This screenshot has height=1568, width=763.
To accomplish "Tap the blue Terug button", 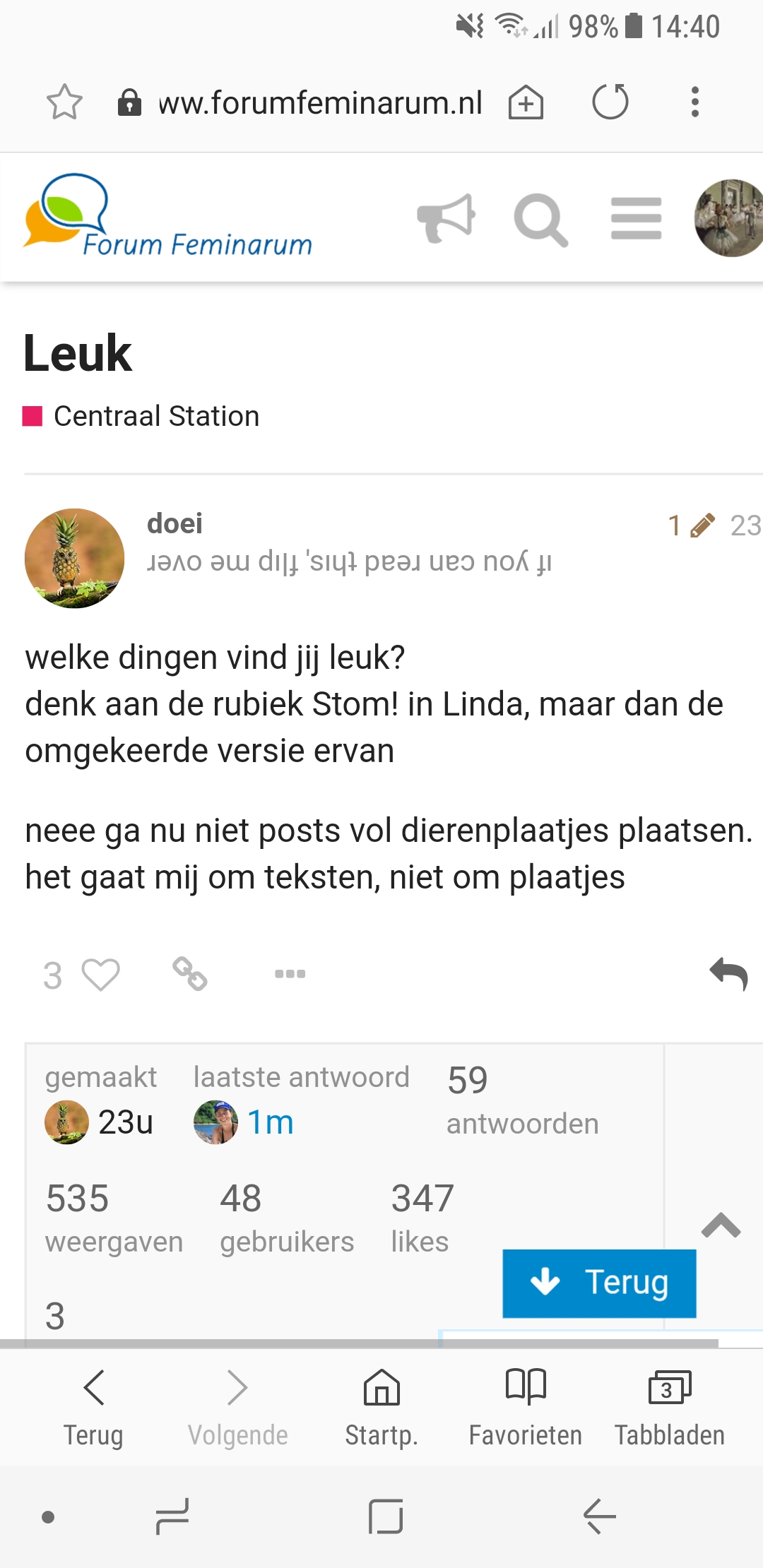I will click(599, 1283).
